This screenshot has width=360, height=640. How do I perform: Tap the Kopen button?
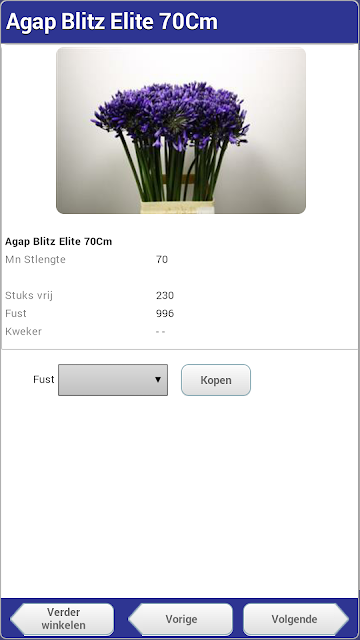click(x=216, y=380)
